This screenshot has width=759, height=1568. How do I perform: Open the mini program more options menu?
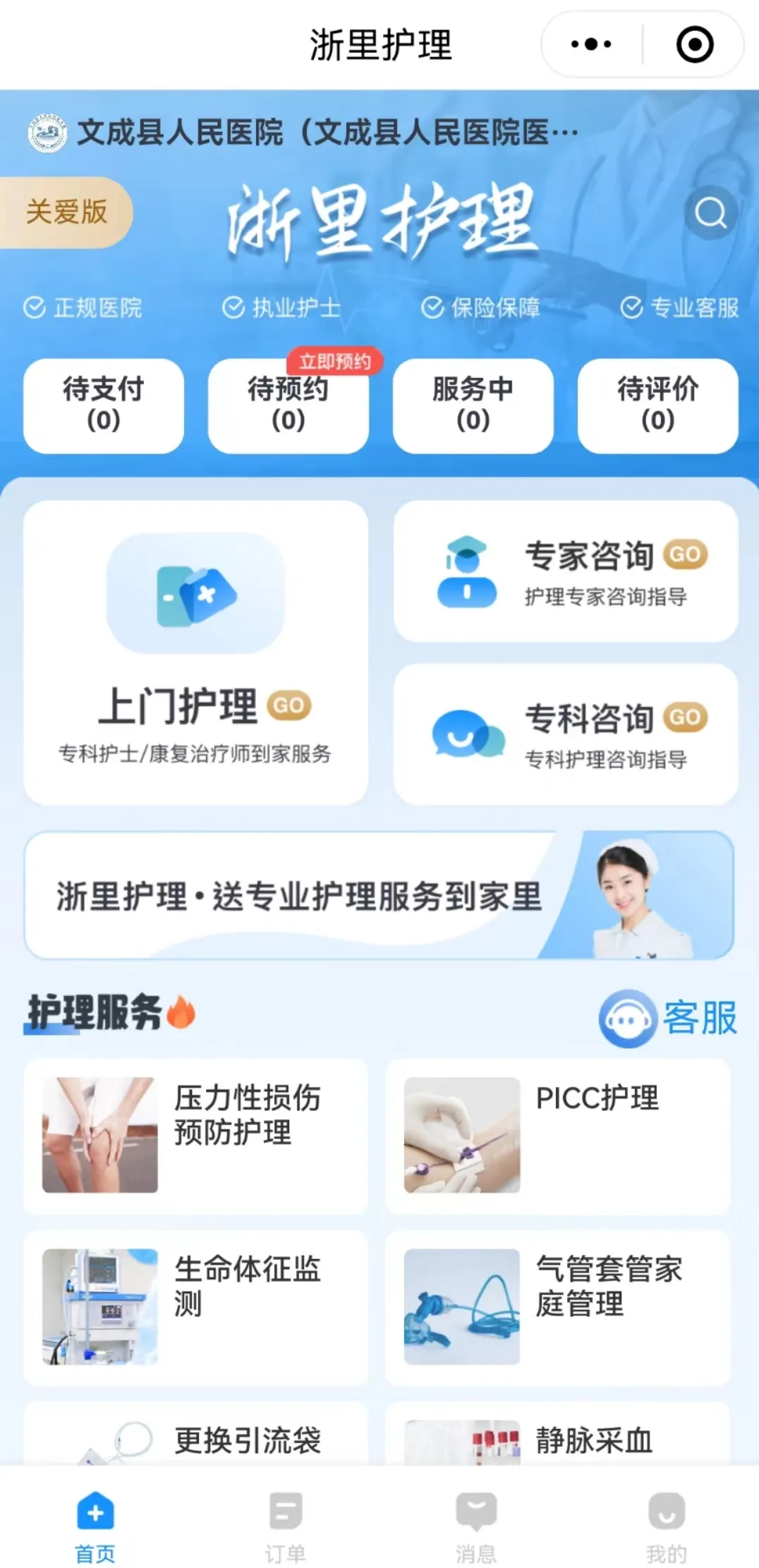click(x=591, y=44)
